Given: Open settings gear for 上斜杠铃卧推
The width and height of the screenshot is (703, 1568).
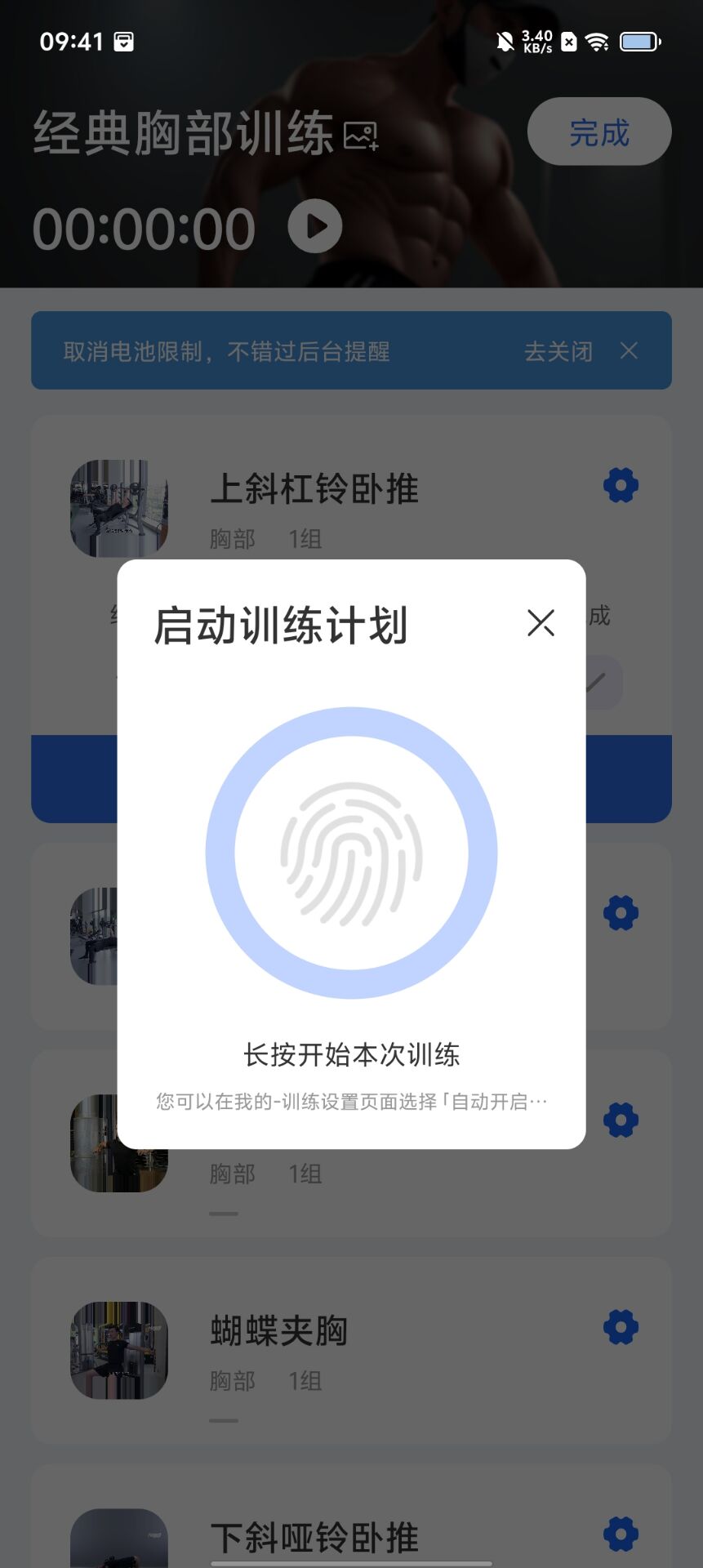Looking at the screenshot, I should pos(621,485).
